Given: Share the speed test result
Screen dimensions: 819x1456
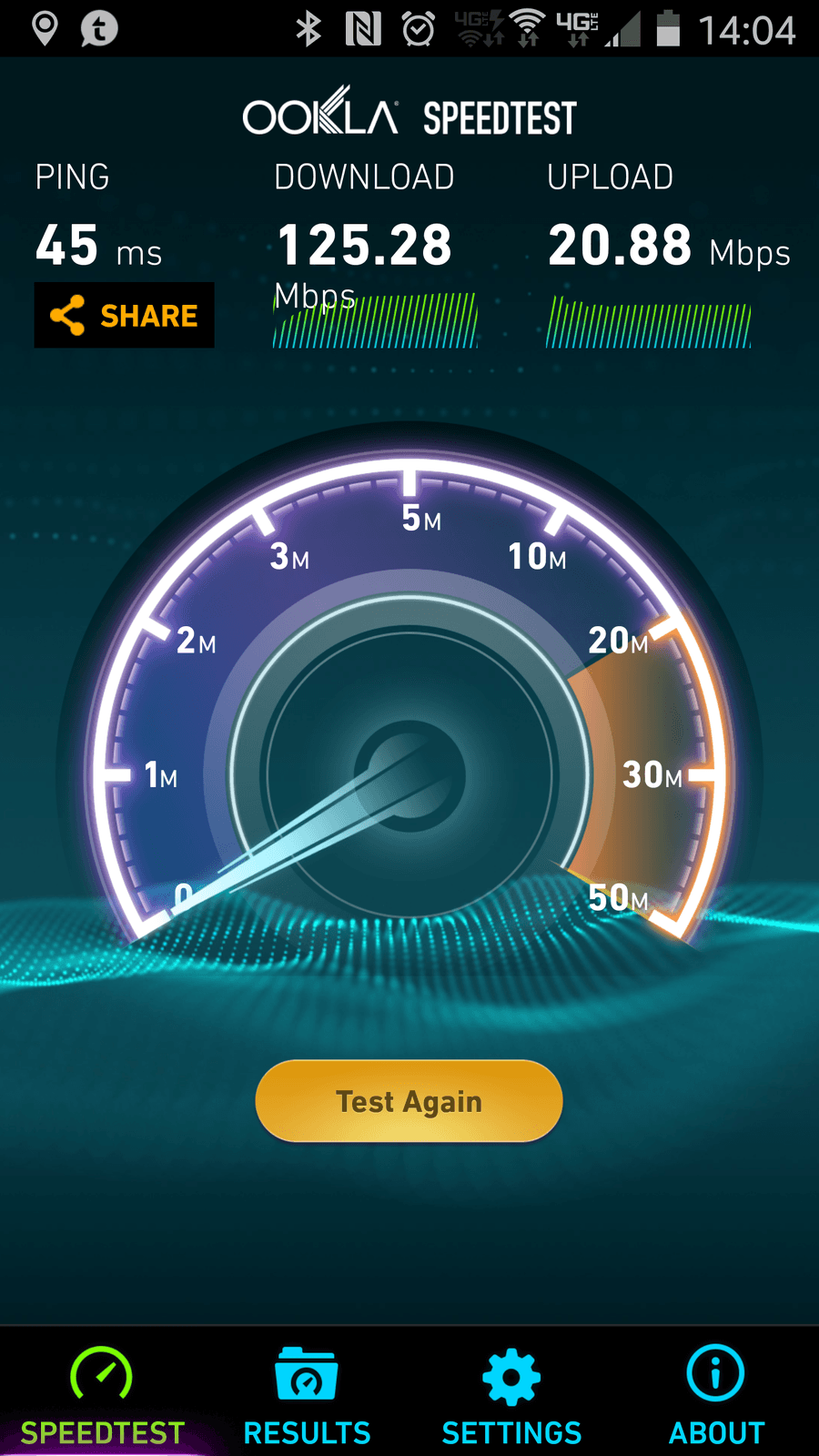Looking at the screenshot, I should (125, 316).
